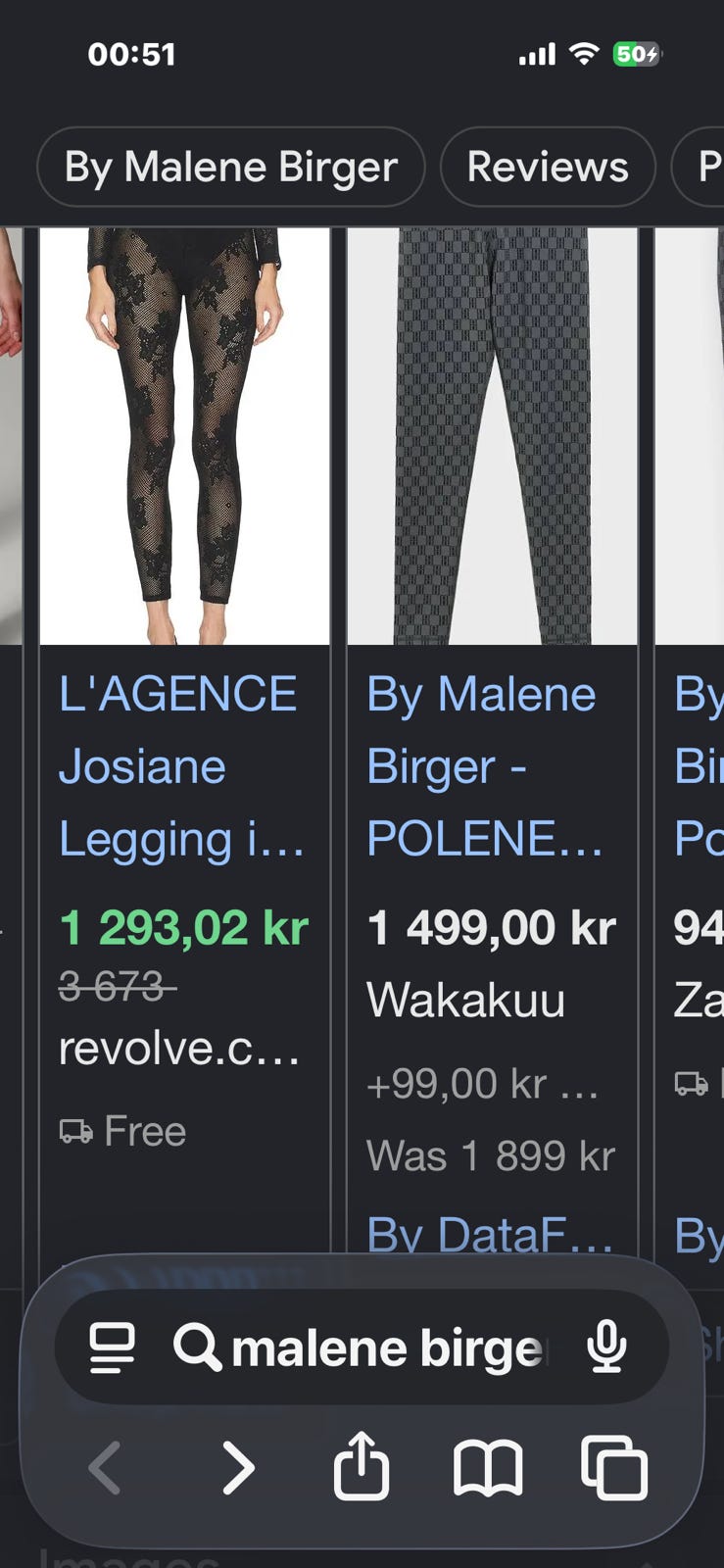Image resolution: width=724 pixels, height=1568 pixels.
Task: Select the By Malene Birger chip
Action: (231, 168)
